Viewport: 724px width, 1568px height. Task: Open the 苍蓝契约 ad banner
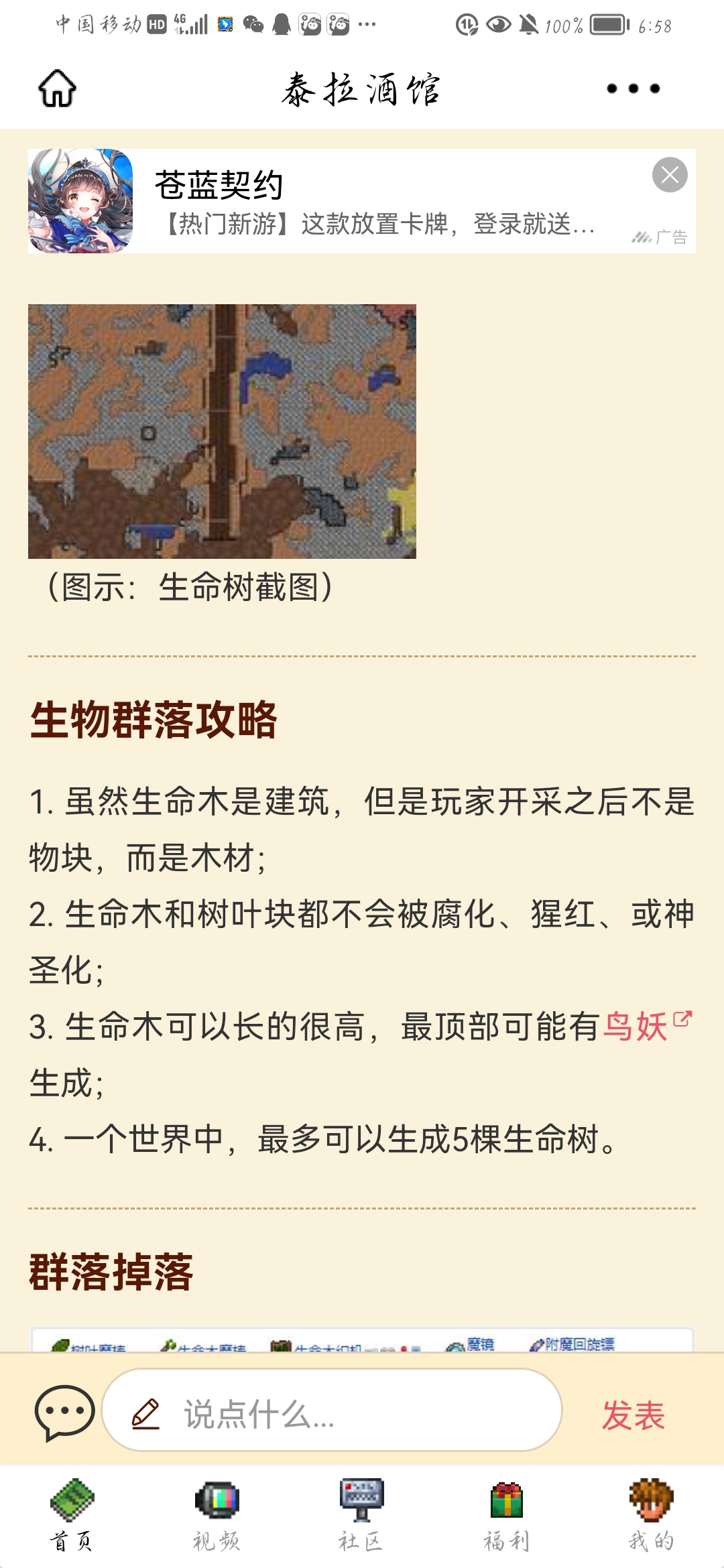[375, 201]
